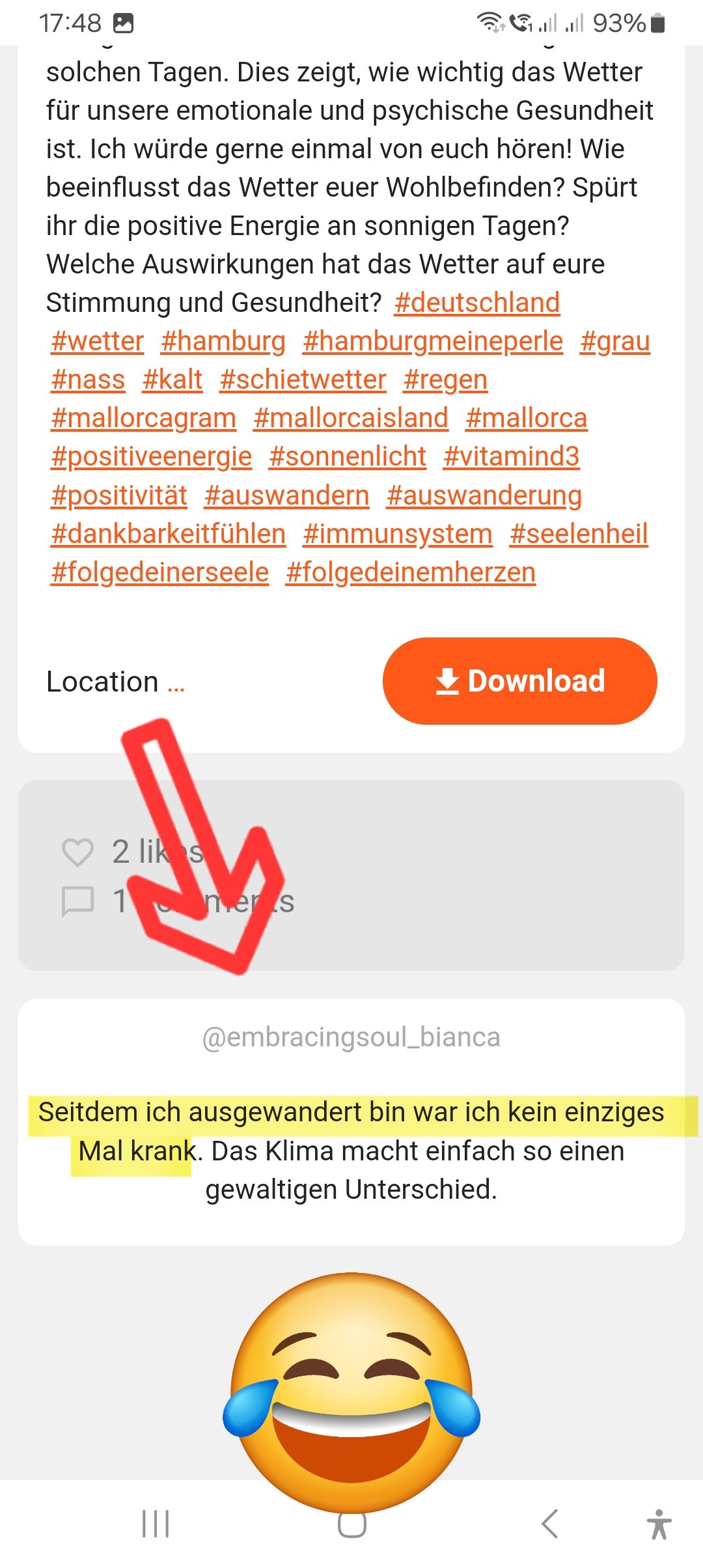Image resolution: width=703 pixels, height=1568 pixels.
Task: Open the #sonnenlicht hashtag link
Action: pyautogui.click(x=348, y=456)
